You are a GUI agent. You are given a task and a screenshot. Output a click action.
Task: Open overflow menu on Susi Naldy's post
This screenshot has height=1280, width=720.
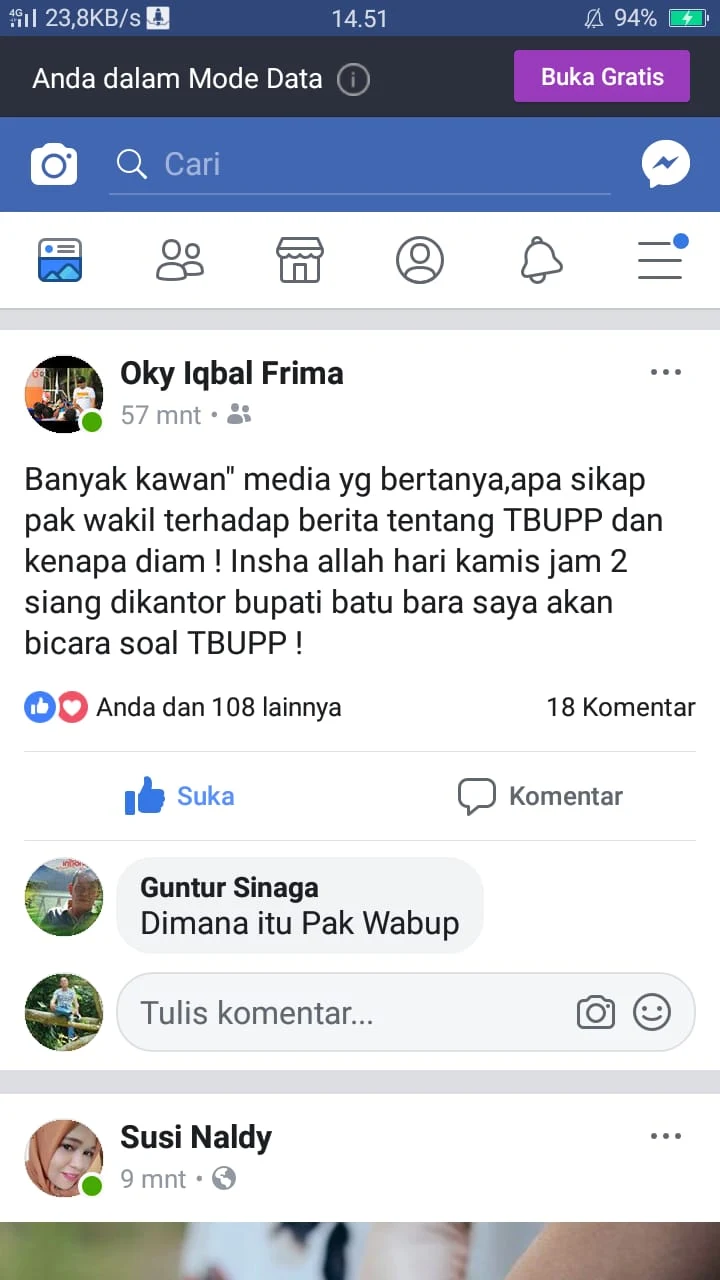click(x=665, y=1136)
